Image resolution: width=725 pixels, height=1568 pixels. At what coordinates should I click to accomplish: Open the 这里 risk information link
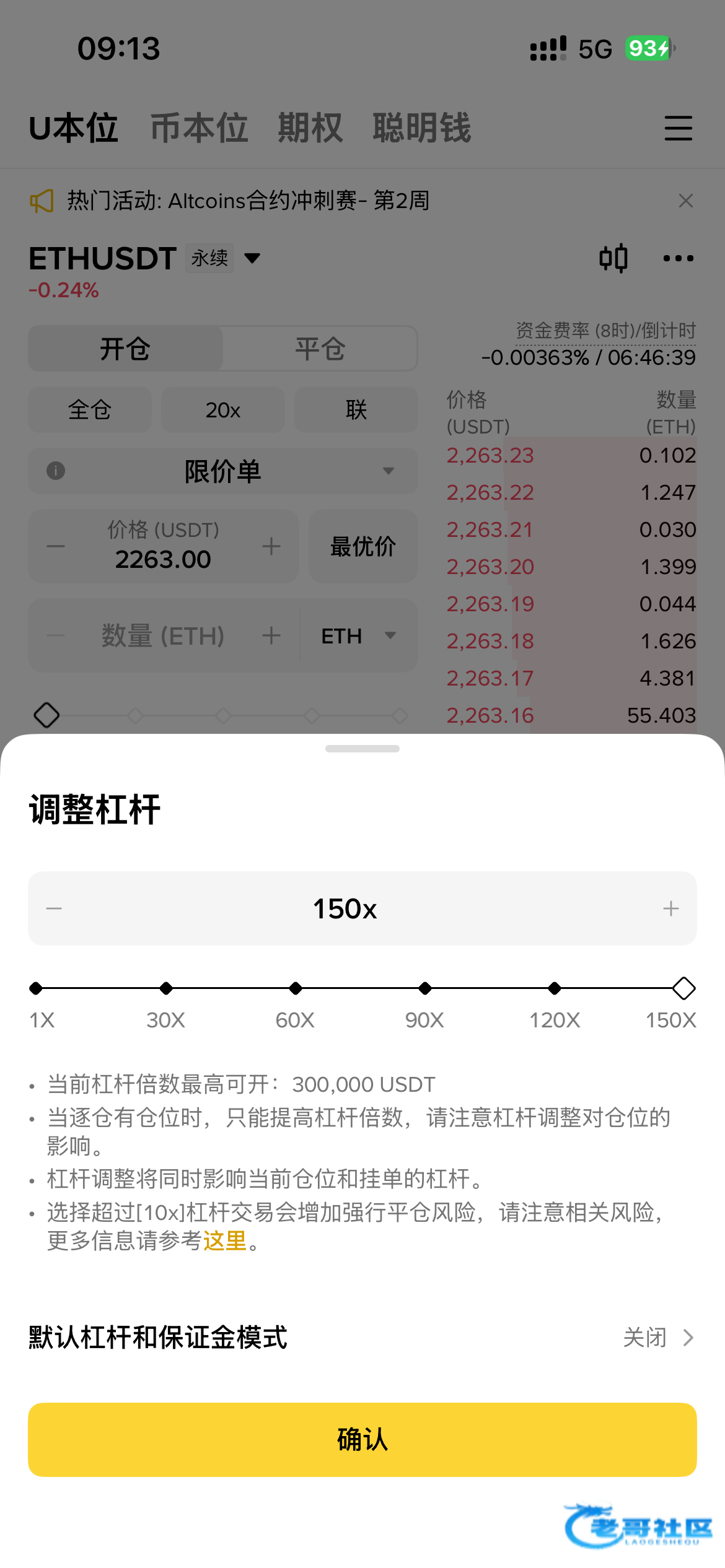[x=225, y=1240]
